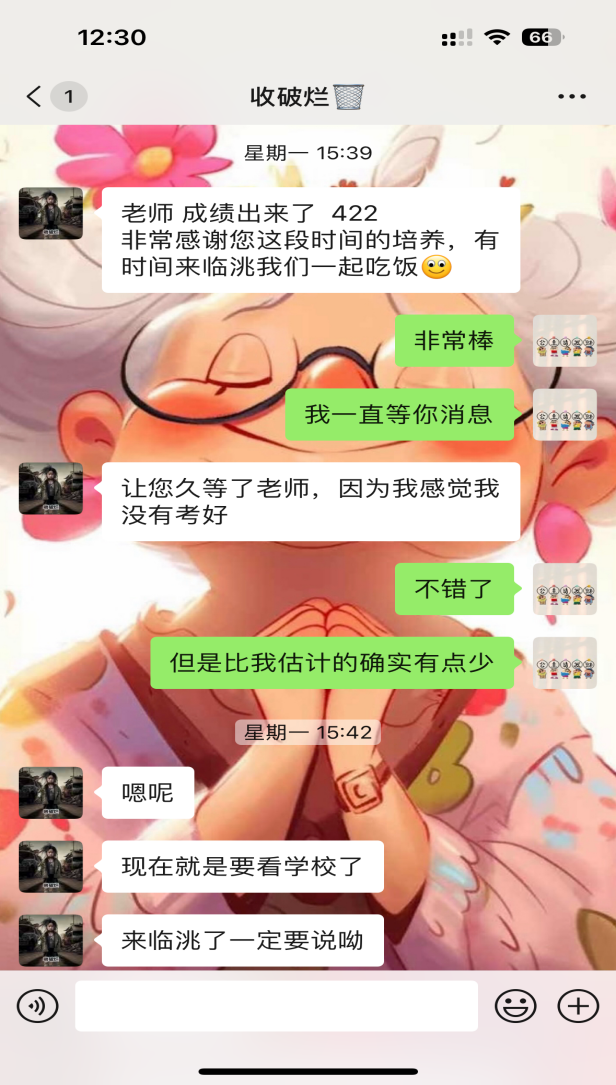Open the plus attachments menu
This screenshot has height=1085, width=616.
click(578, 1006)
